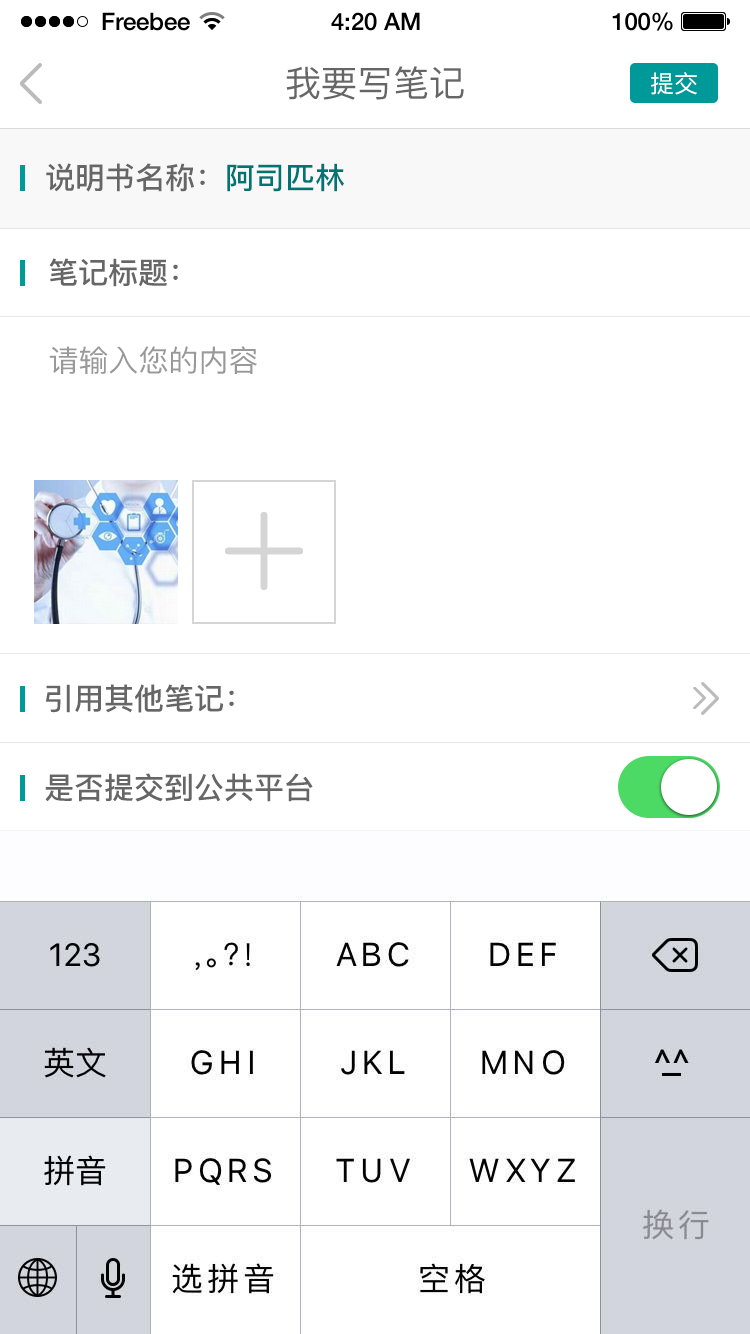Tap the keyboard backspace key

pyautogui.click(x=675, y=956)
